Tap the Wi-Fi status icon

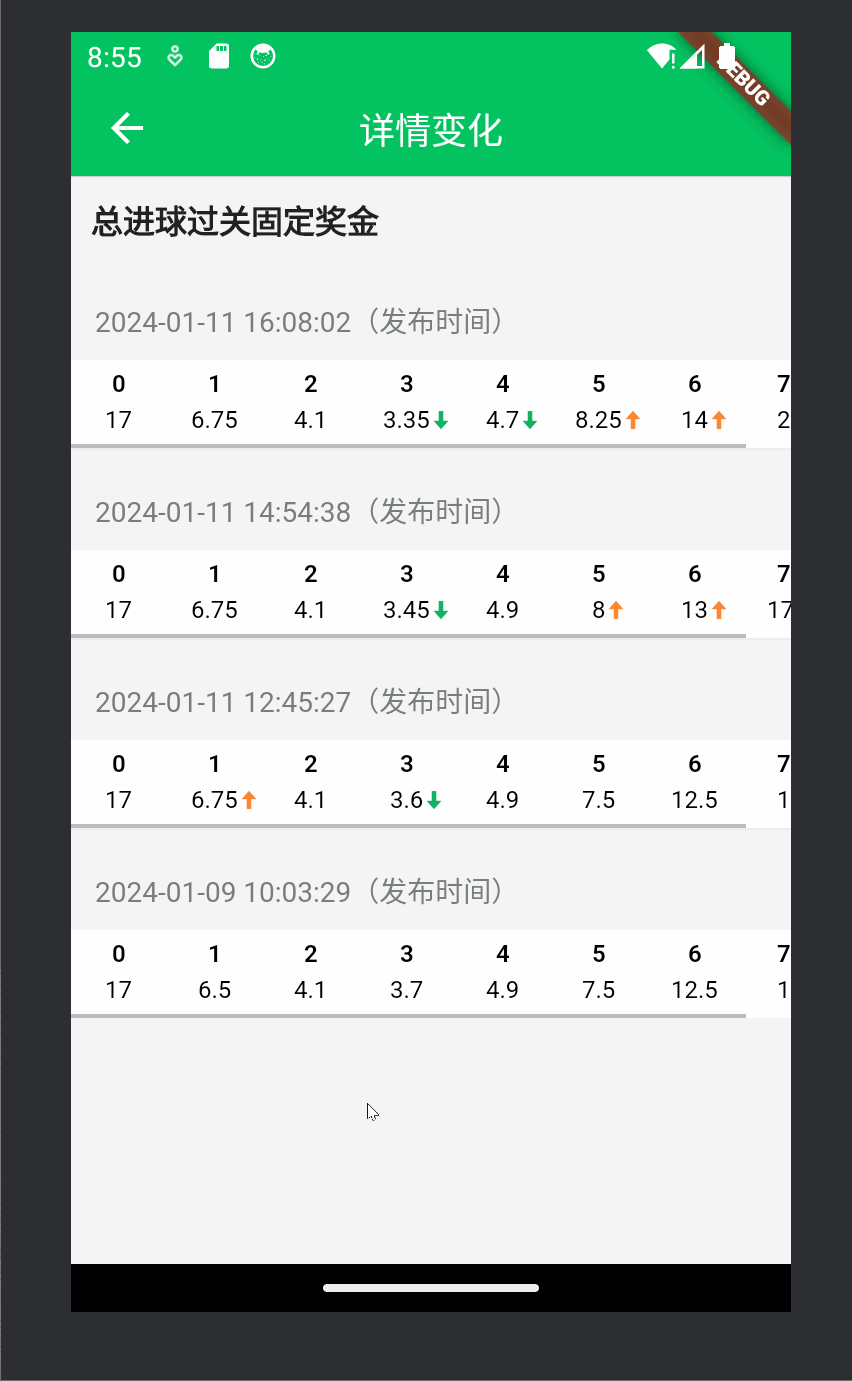point(659,57)
